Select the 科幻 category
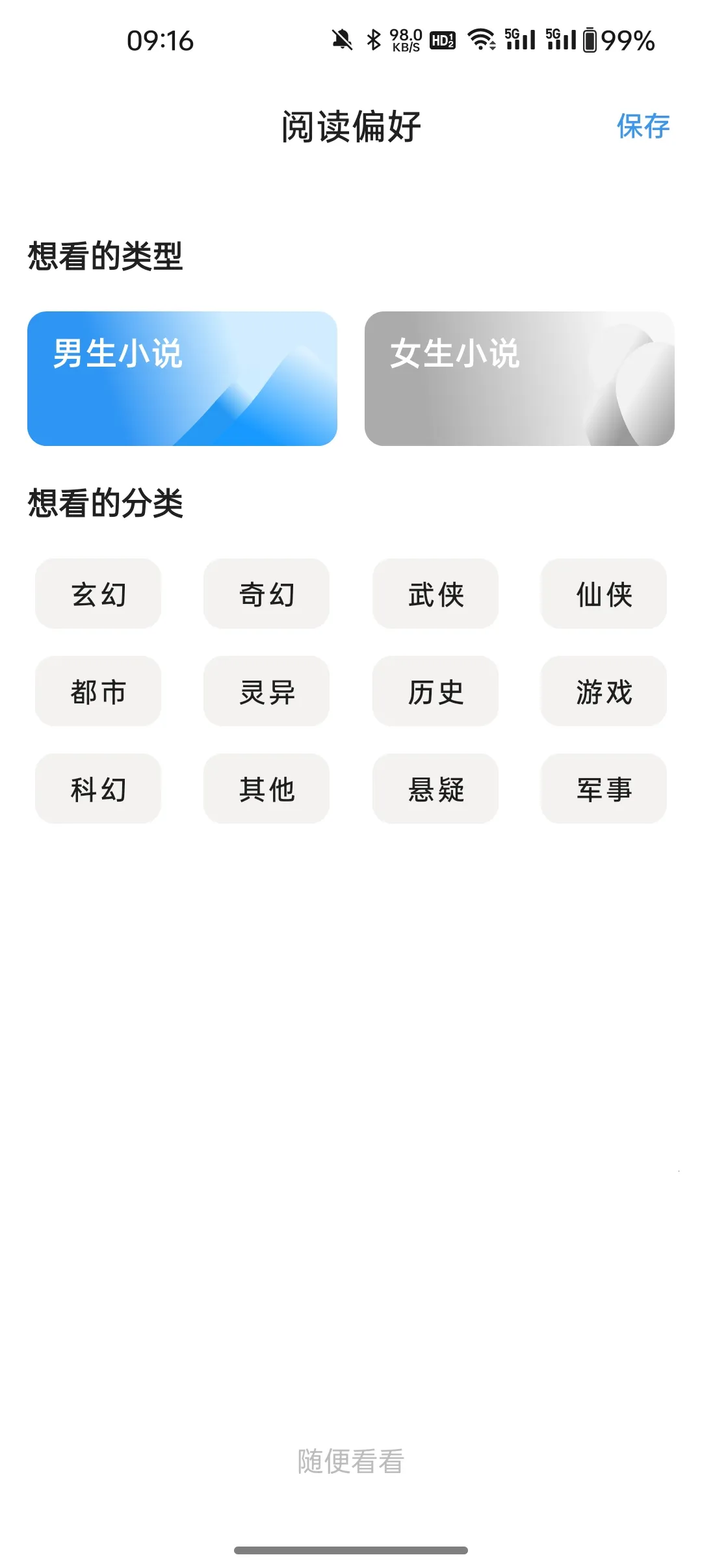 (x=97, y=789)
